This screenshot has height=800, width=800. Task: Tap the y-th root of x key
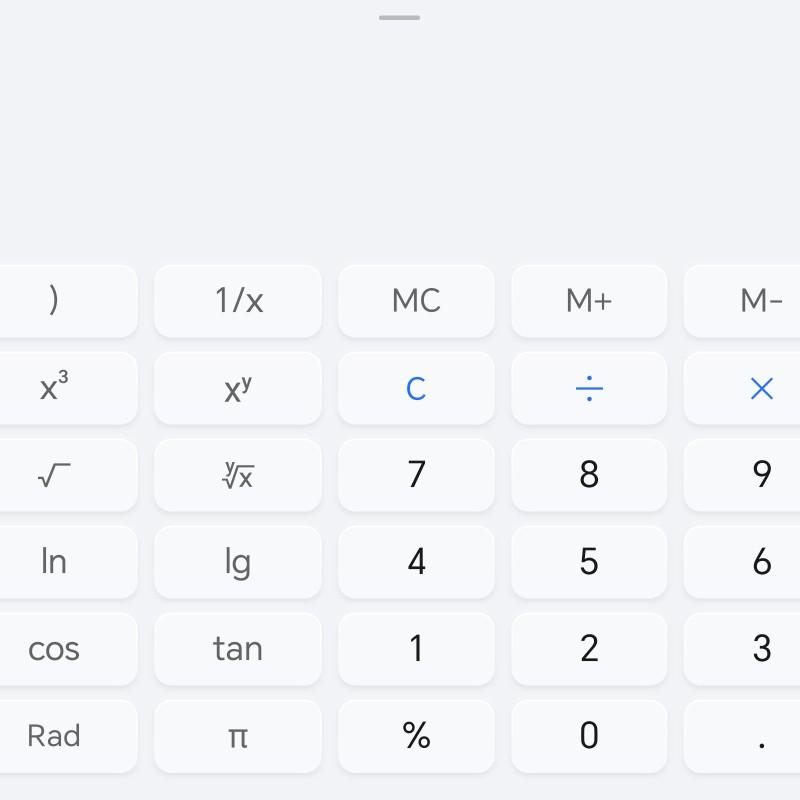coord(238,475)
